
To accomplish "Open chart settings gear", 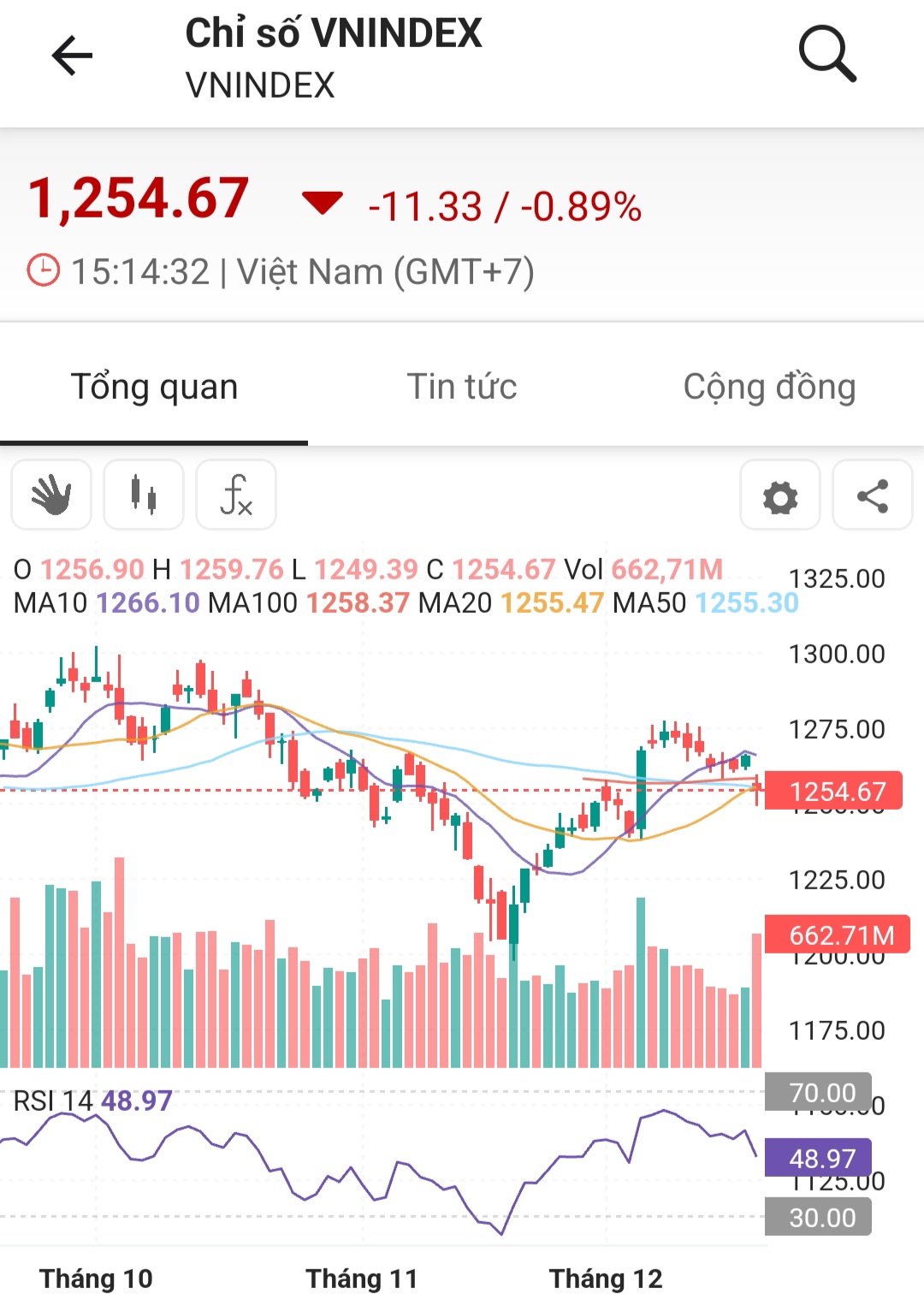I will click(x=779, y=496).
